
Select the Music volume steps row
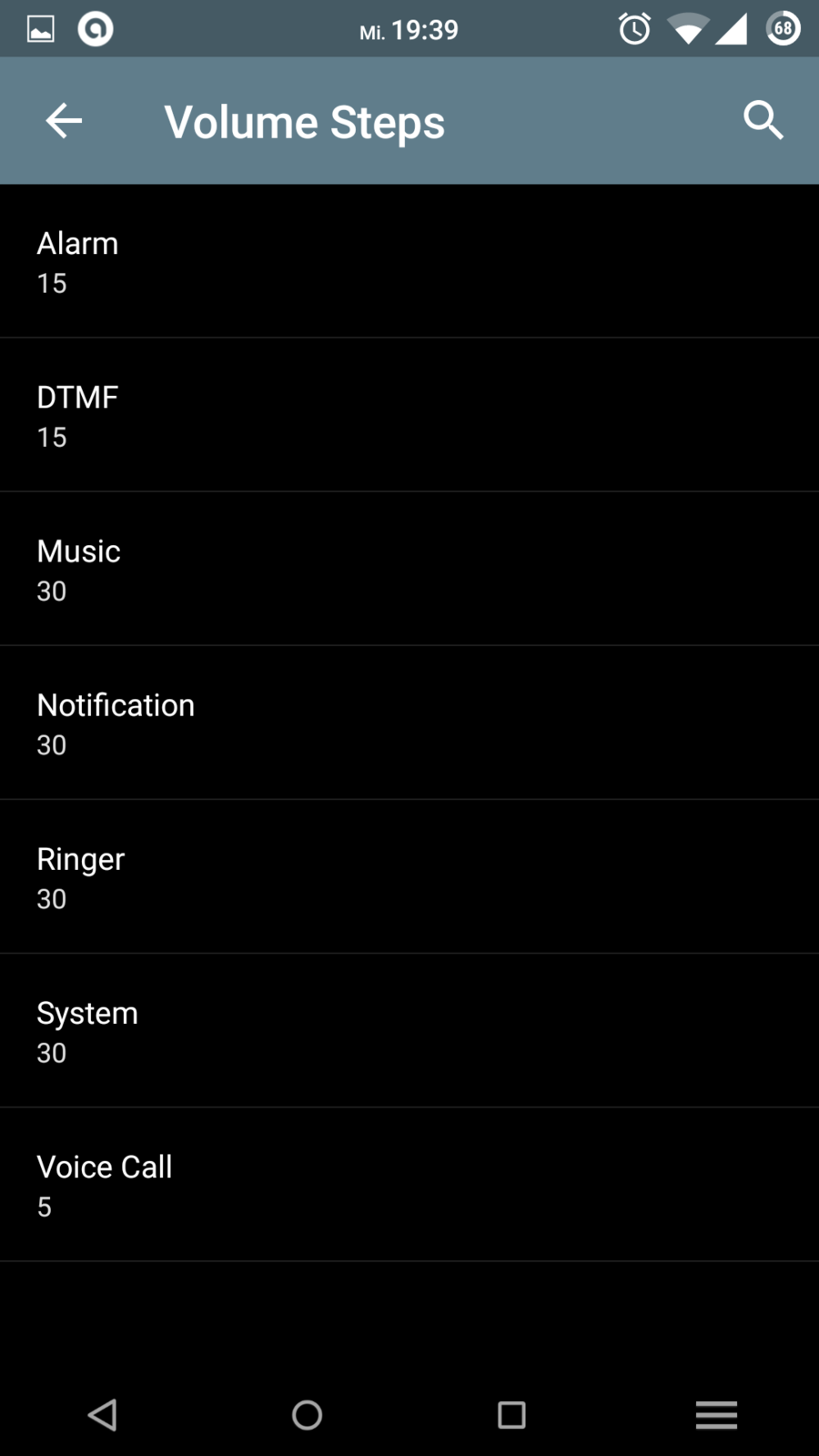pos(409,570)
